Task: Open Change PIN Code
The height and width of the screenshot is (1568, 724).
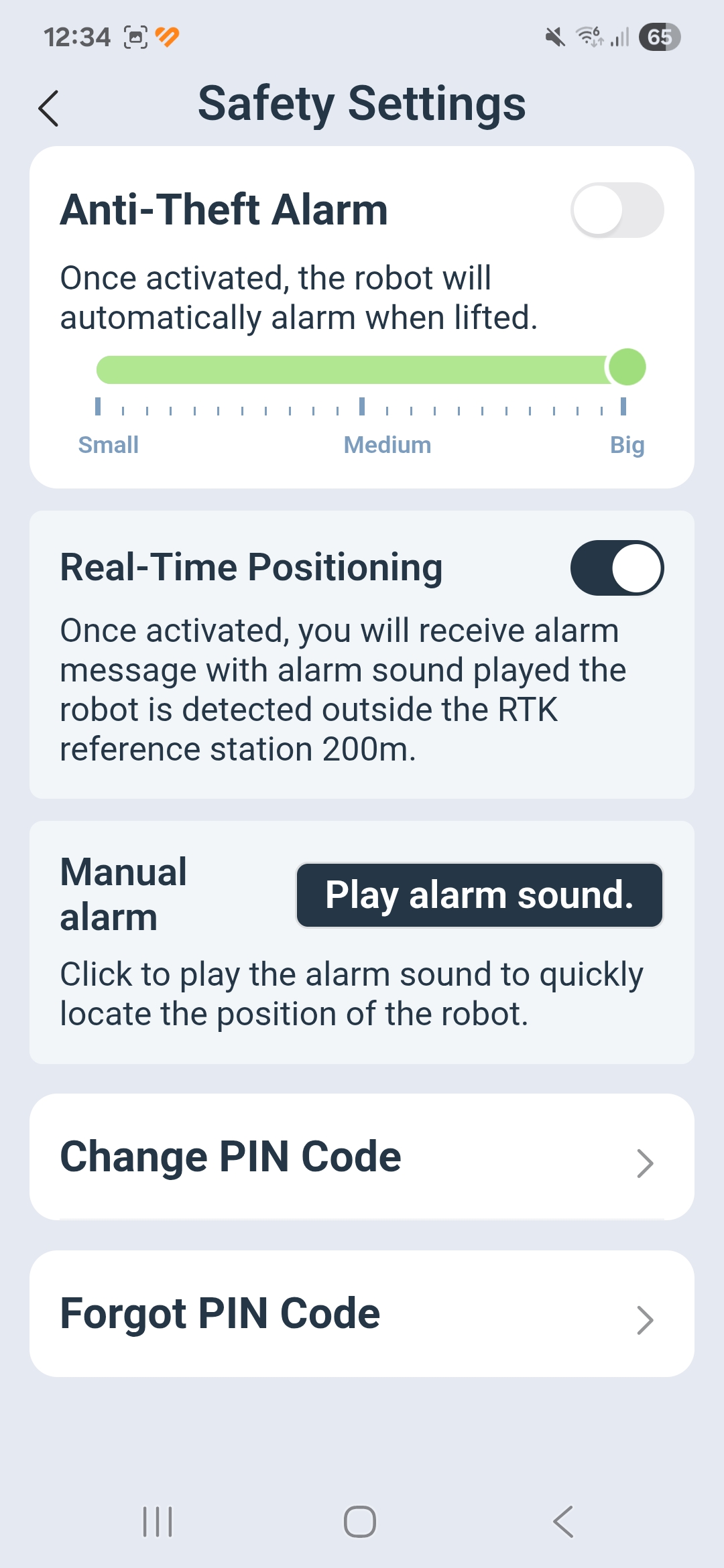Action: tap(362, 1157)
